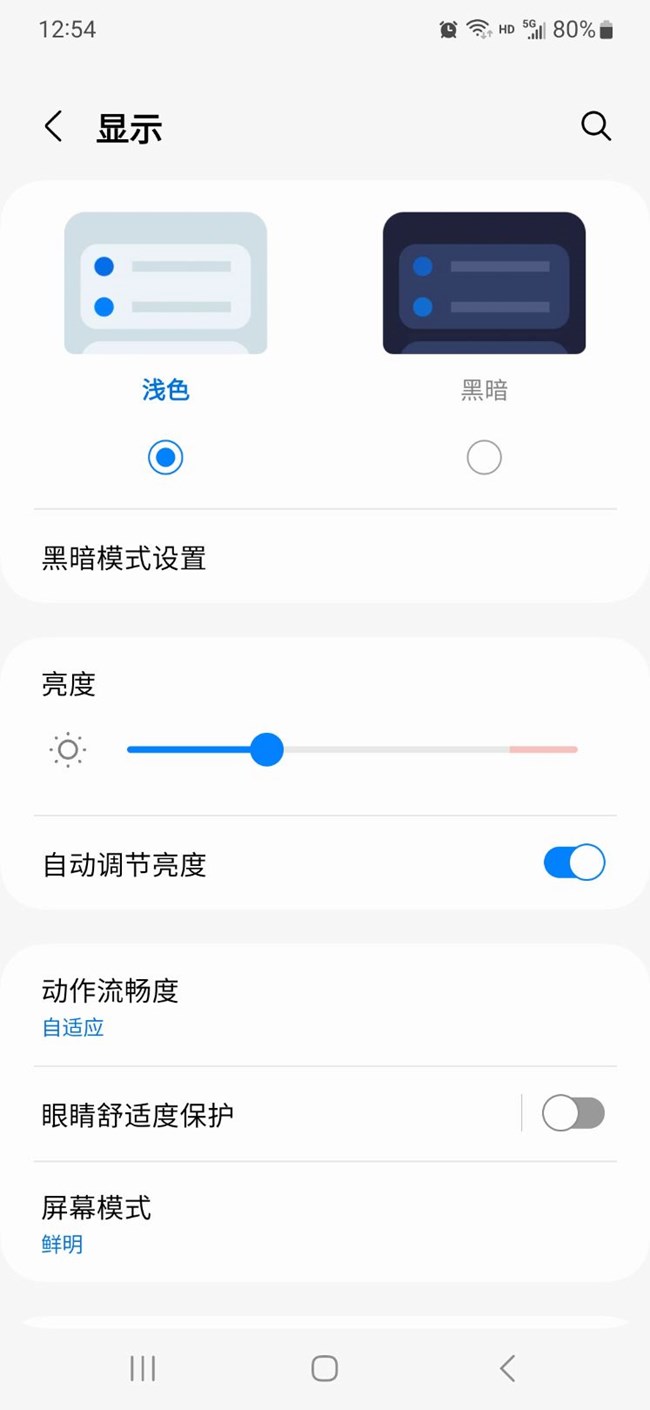650x1410 pixels.
Task: Go back from the 显示 settings page
Action: 53,127
